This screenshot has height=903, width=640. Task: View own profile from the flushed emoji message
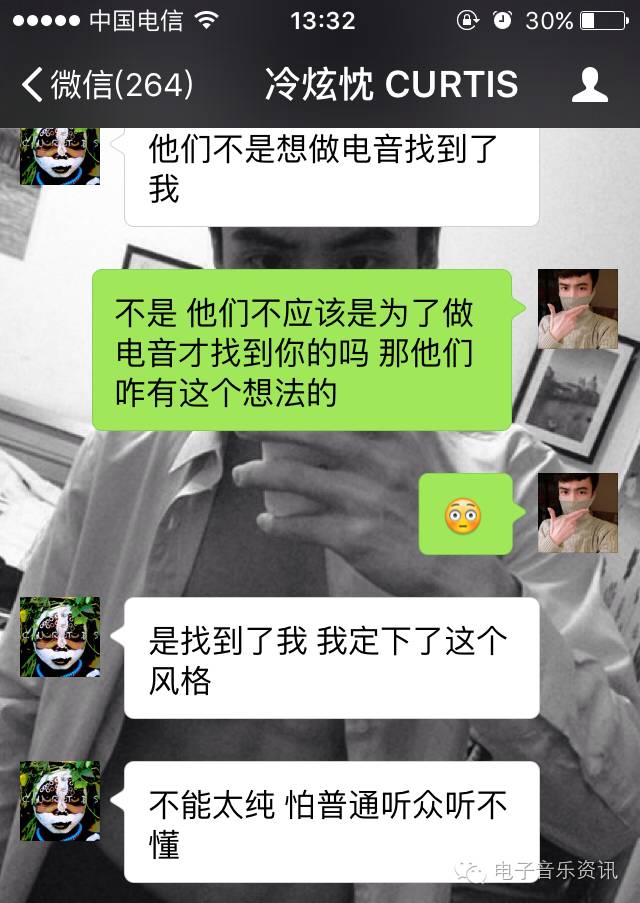[x=578, y=513]
